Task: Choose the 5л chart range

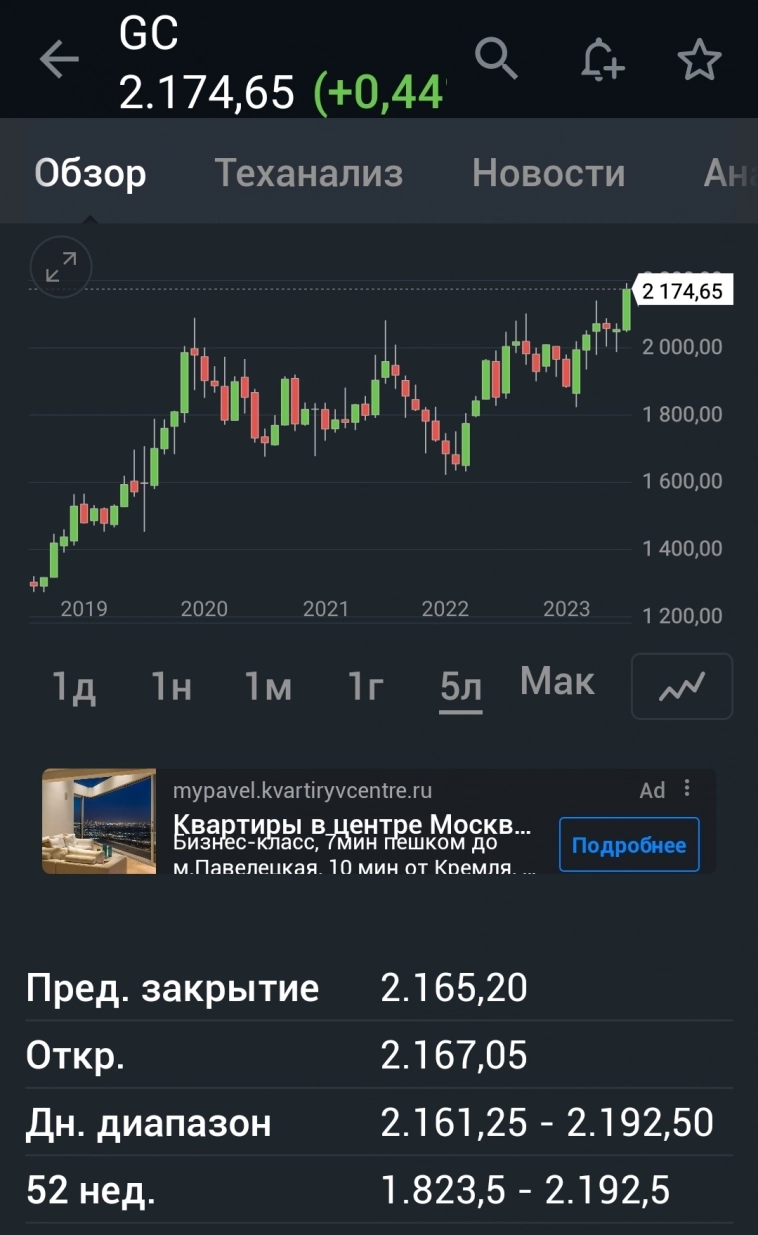Action: coord(461,687)
